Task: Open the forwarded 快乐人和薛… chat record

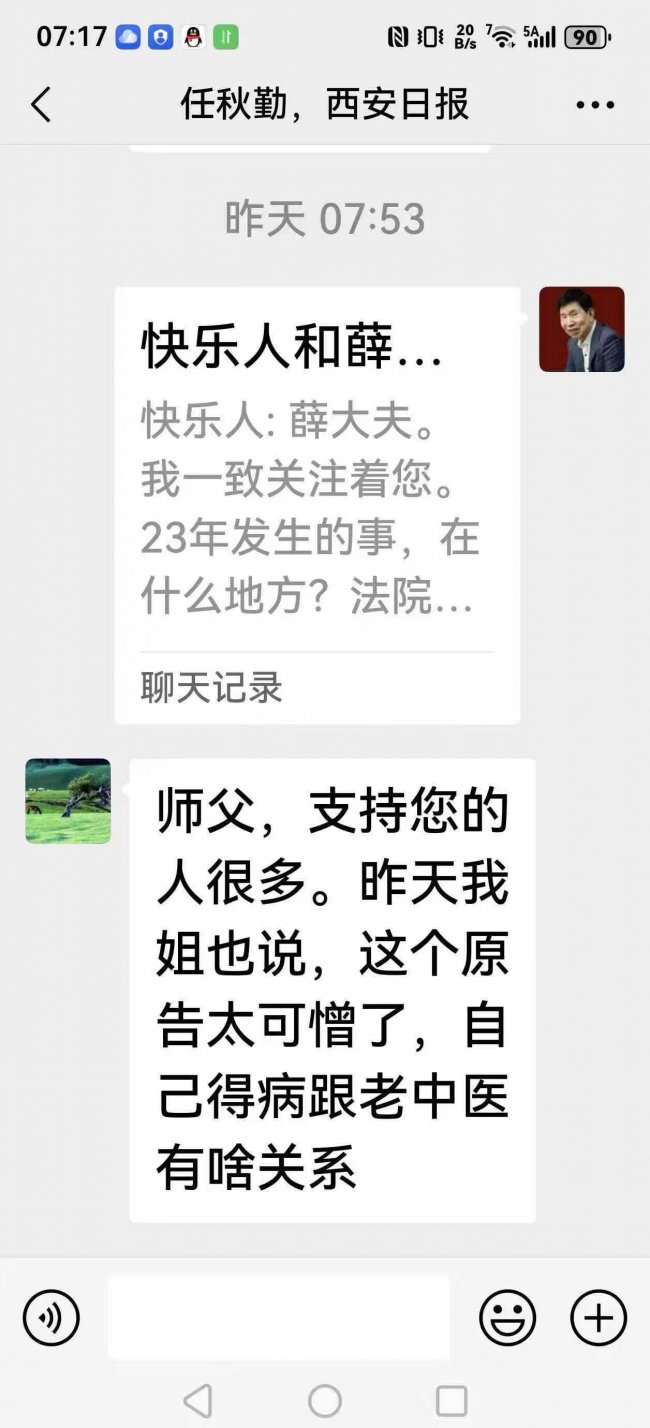Action: (317, 505)
